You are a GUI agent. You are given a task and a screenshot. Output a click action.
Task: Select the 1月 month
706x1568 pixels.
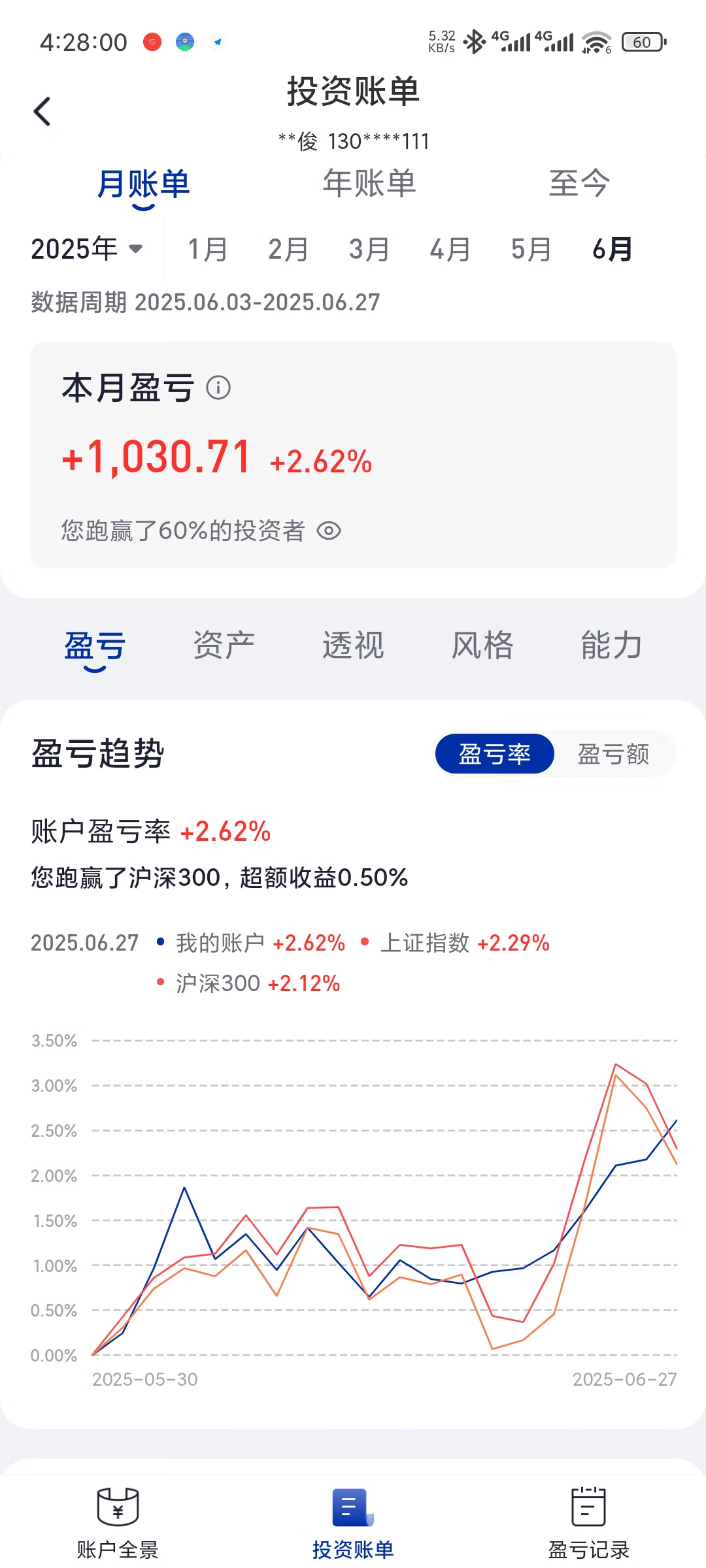click(x=207, y=249)
